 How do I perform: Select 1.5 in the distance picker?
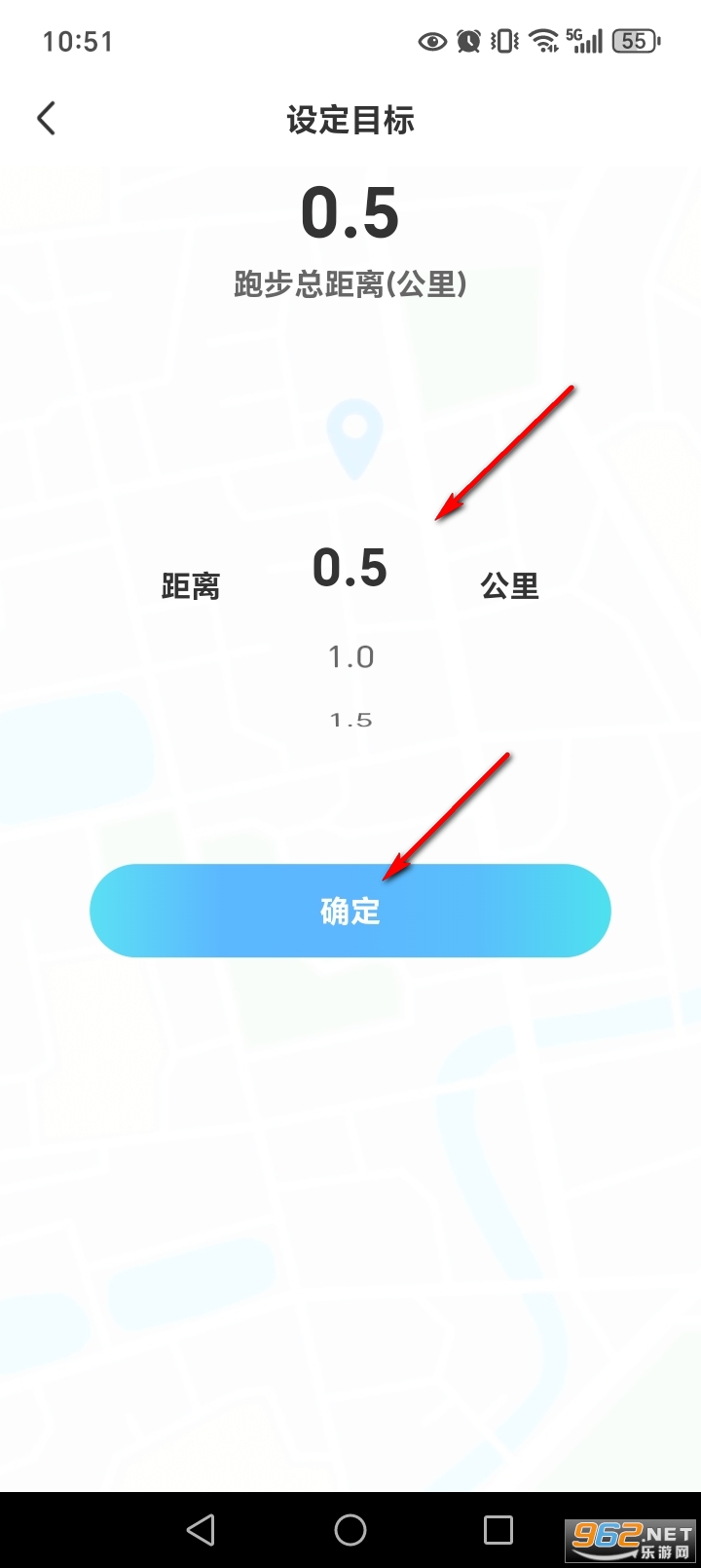[350, 719]
